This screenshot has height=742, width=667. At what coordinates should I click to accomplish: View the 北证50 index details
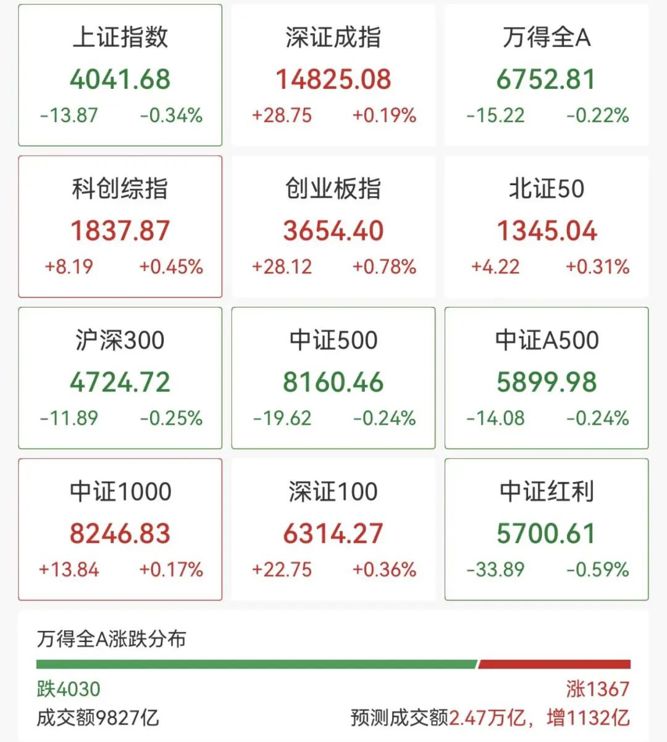pos(547,227)
